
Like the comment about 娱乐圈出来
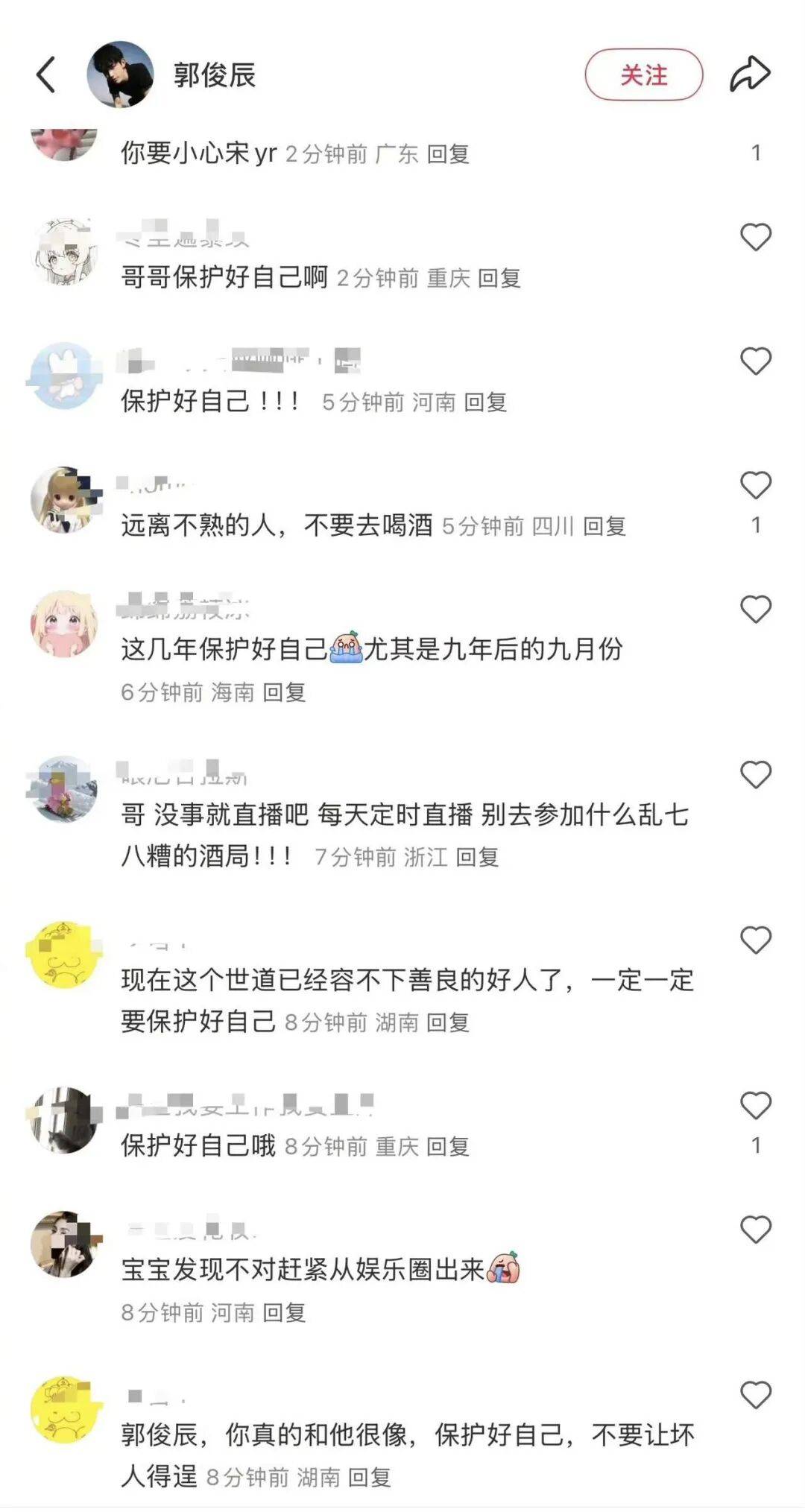point(755,1230)
